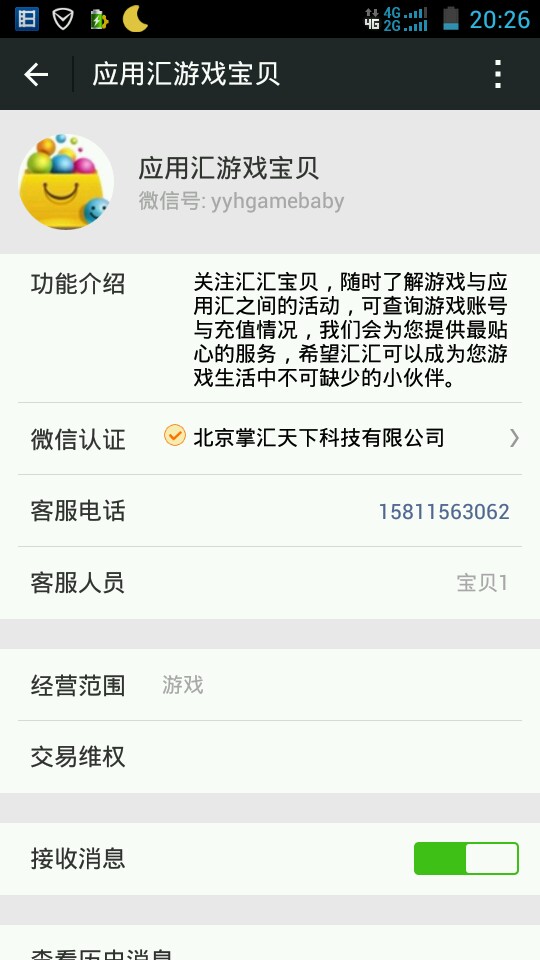Go back using the top-left arrow
Viewport: 540px width, 960px height.
tap(36, 75)
